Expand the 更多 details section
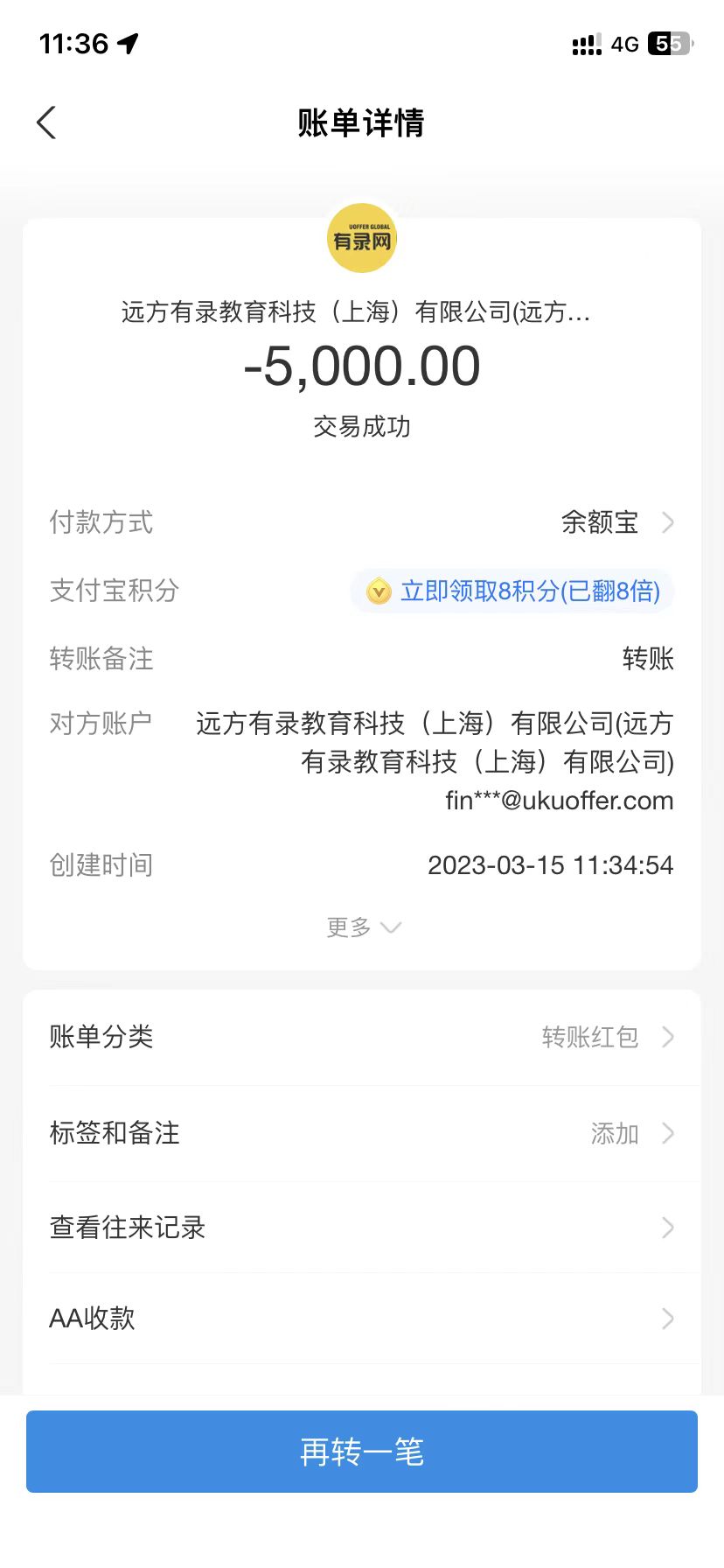 [x=362, y=927]
